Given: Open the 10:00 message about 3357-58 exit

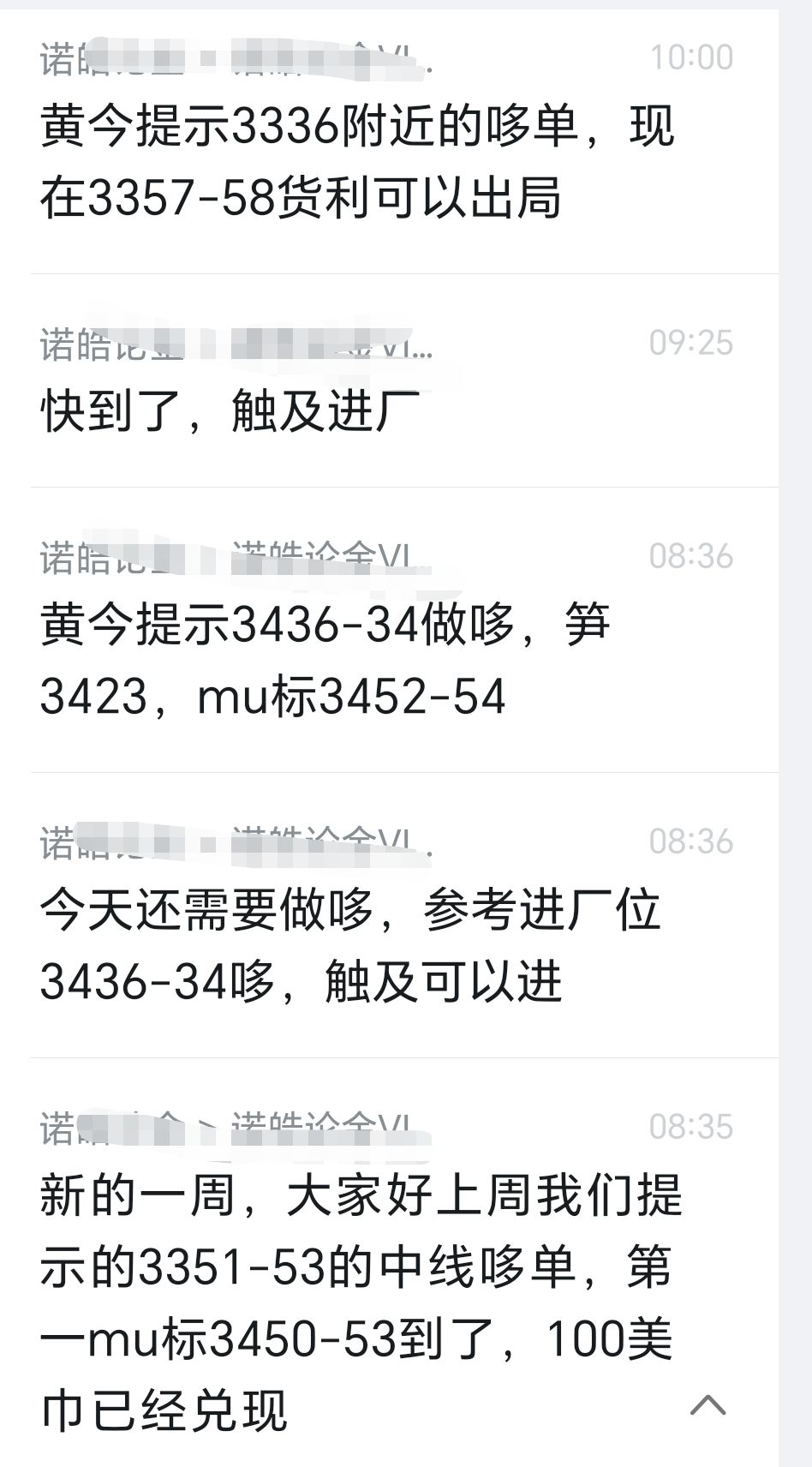Looking at the screenshot, I should (x=356, y=161).
